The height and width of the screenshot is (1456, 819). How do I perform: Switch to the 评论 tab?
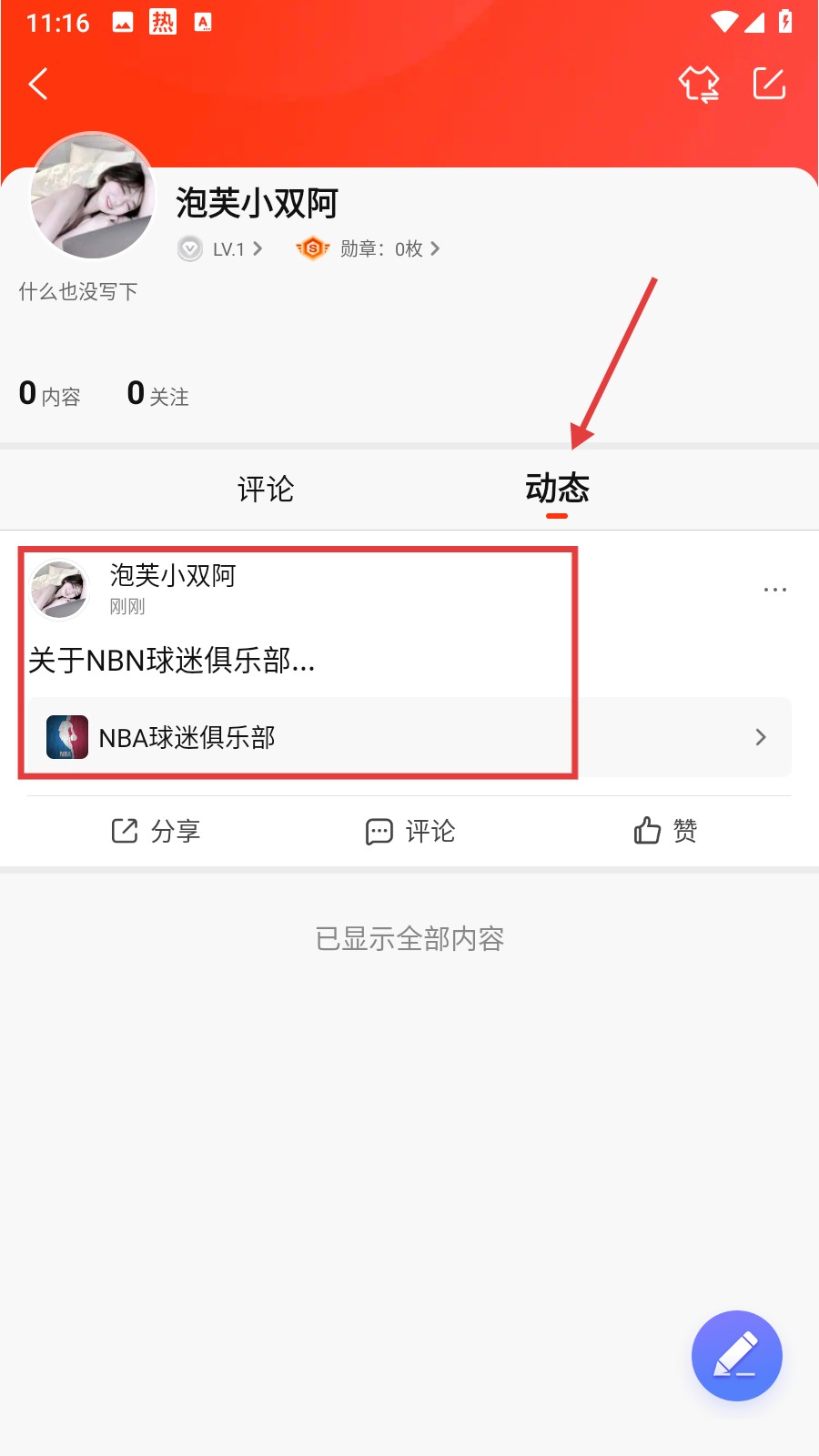266,489
